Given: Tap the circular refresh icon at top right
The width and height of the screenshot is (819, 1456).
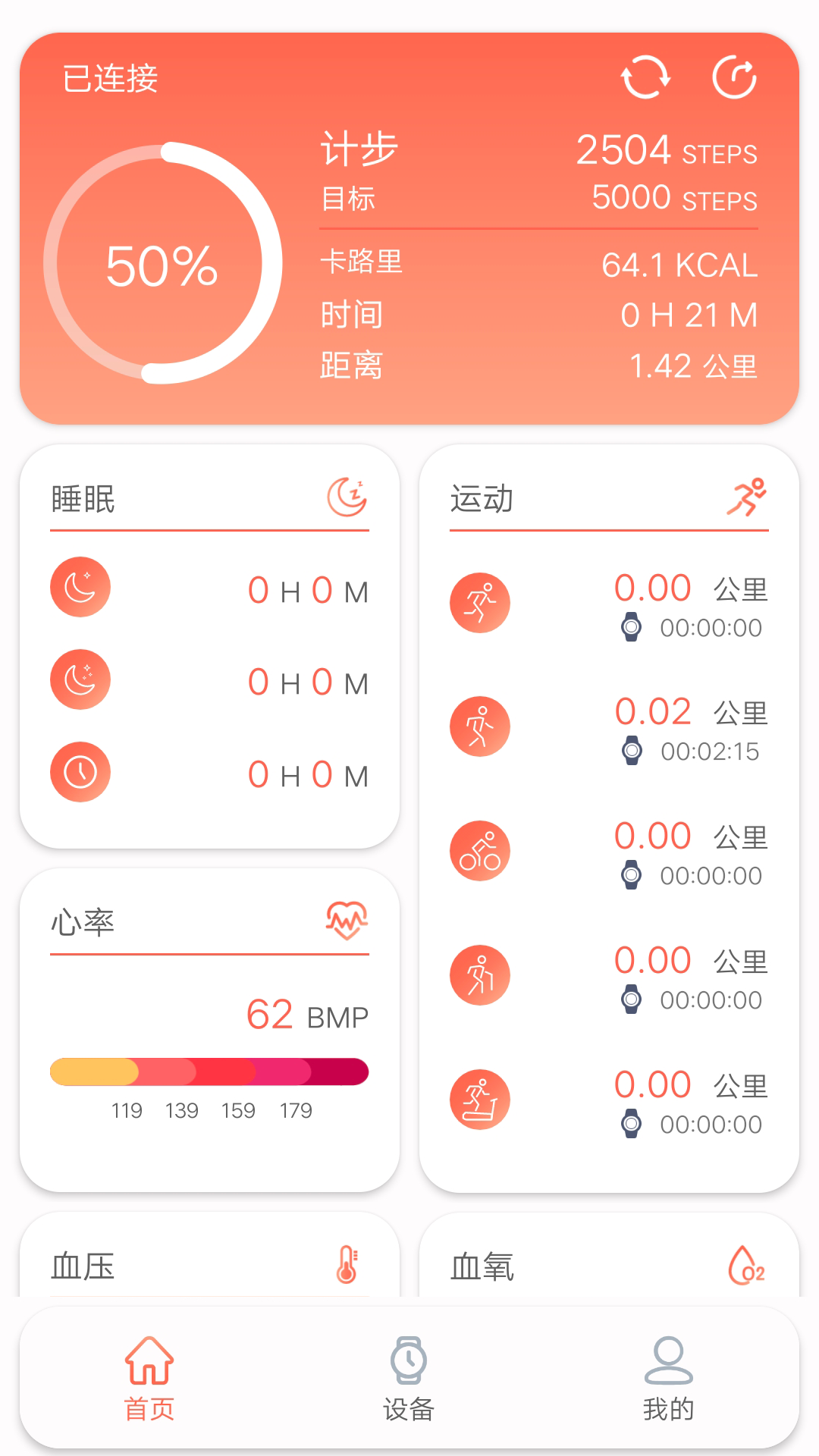Looking at the screenshot, I should click(733, 77).
